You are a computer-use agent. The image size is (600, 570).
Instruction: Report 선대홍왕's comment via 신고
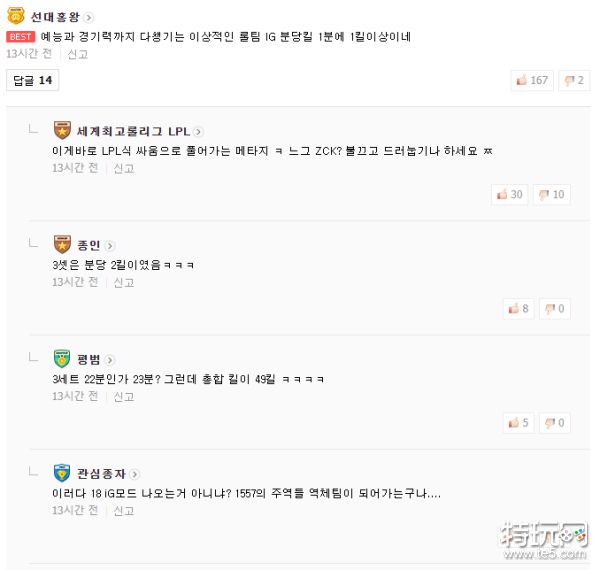pos(78,54)
